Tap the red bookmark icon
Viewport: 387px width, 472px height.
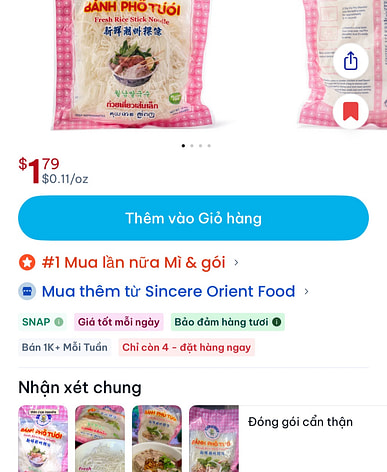coord(351,111)
